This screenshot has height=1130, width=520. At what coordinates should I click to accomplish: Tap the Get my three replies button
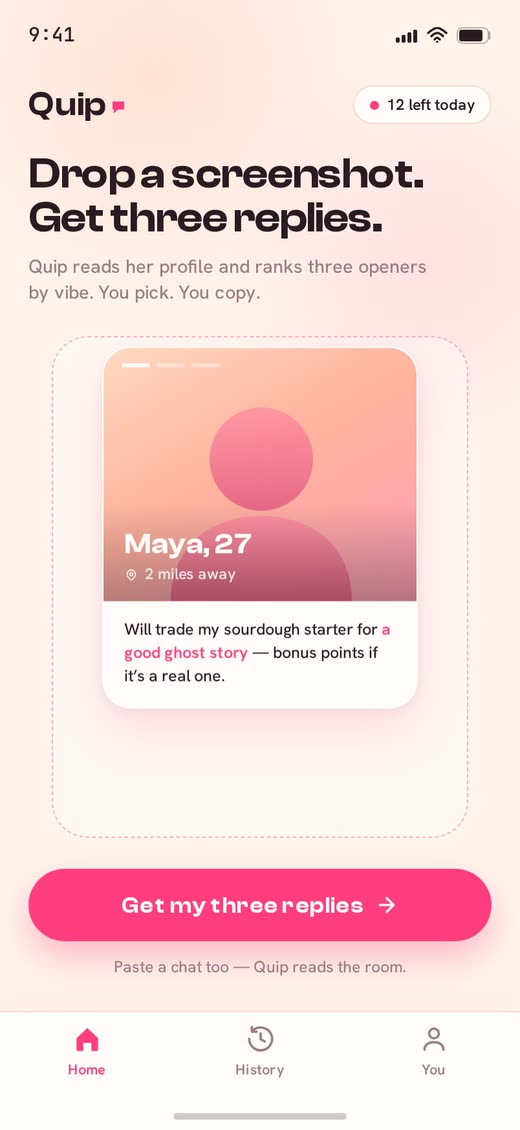pyautogui.click(x=260, y=904)
